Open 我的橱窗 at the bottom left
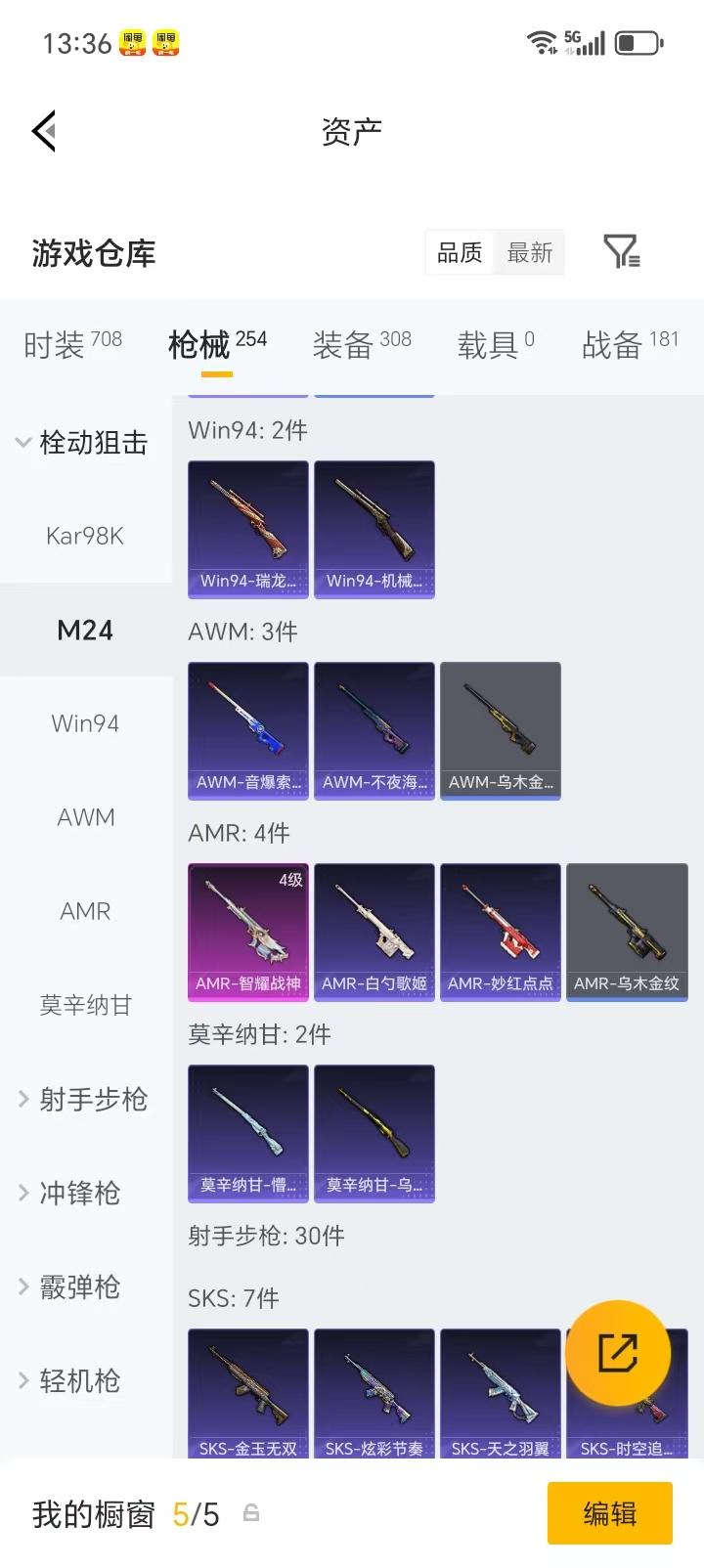 (x=98, y=1513)
